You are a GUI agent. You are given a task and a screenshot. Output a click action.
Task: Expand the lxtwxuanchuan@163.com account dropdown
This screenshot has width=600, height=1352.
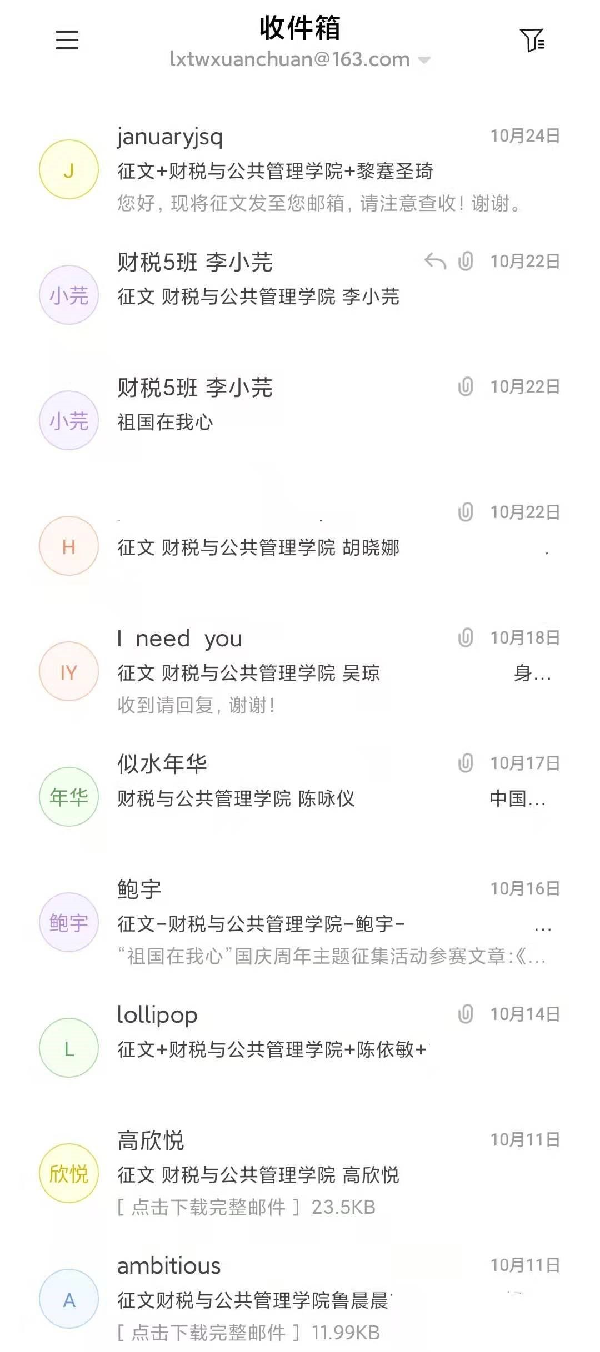[x=300, y=60]
